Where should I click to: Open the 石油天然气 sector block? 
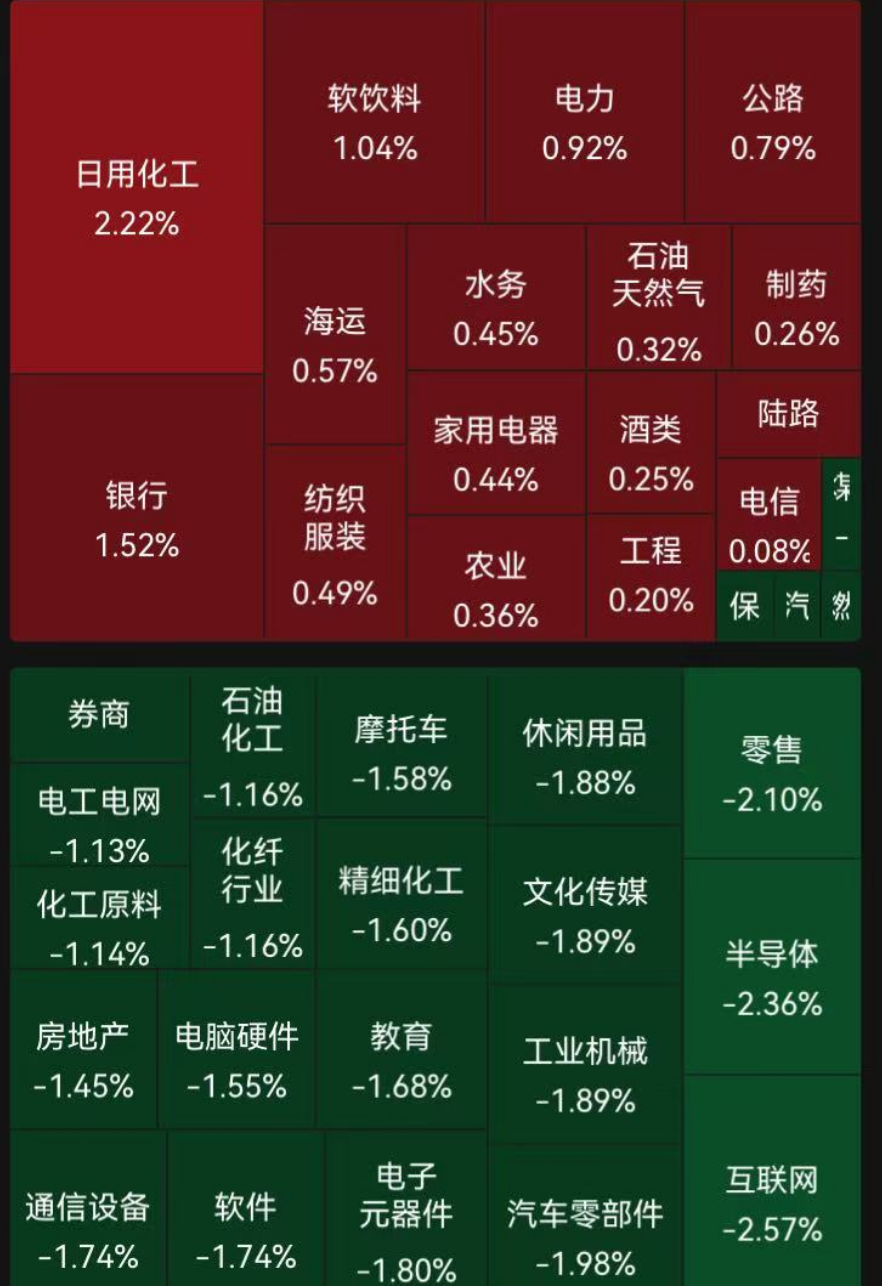pyautogui.click(x=658, y=300)
